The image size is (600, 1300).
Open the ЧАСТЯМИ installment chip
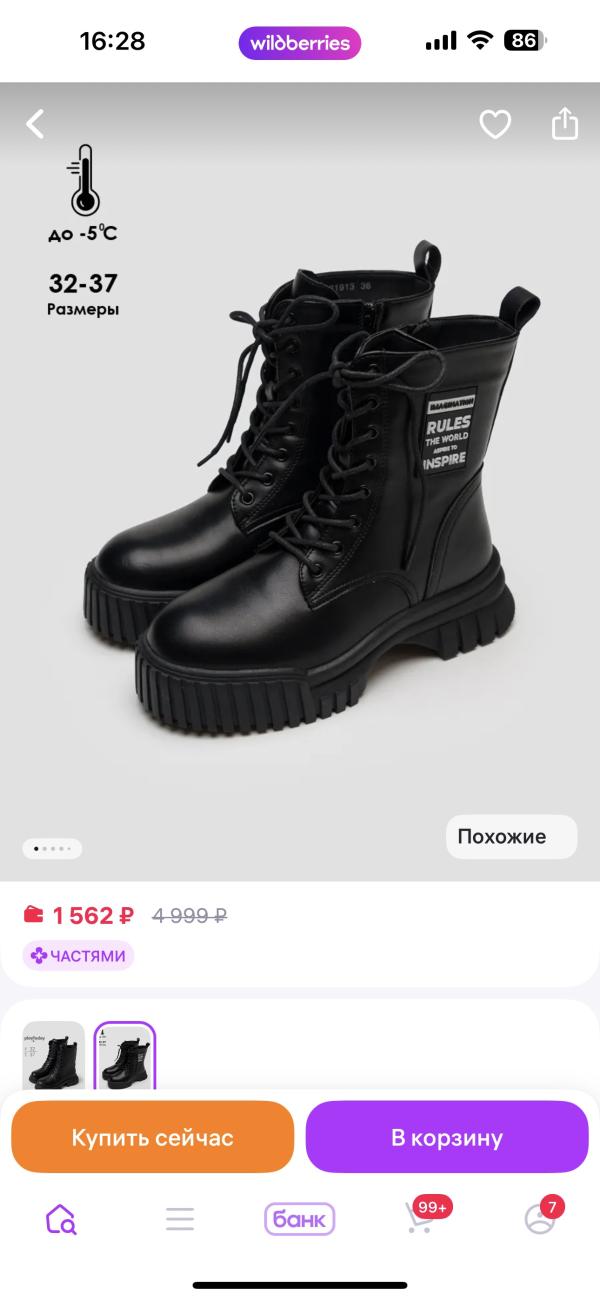coord(78,956)
